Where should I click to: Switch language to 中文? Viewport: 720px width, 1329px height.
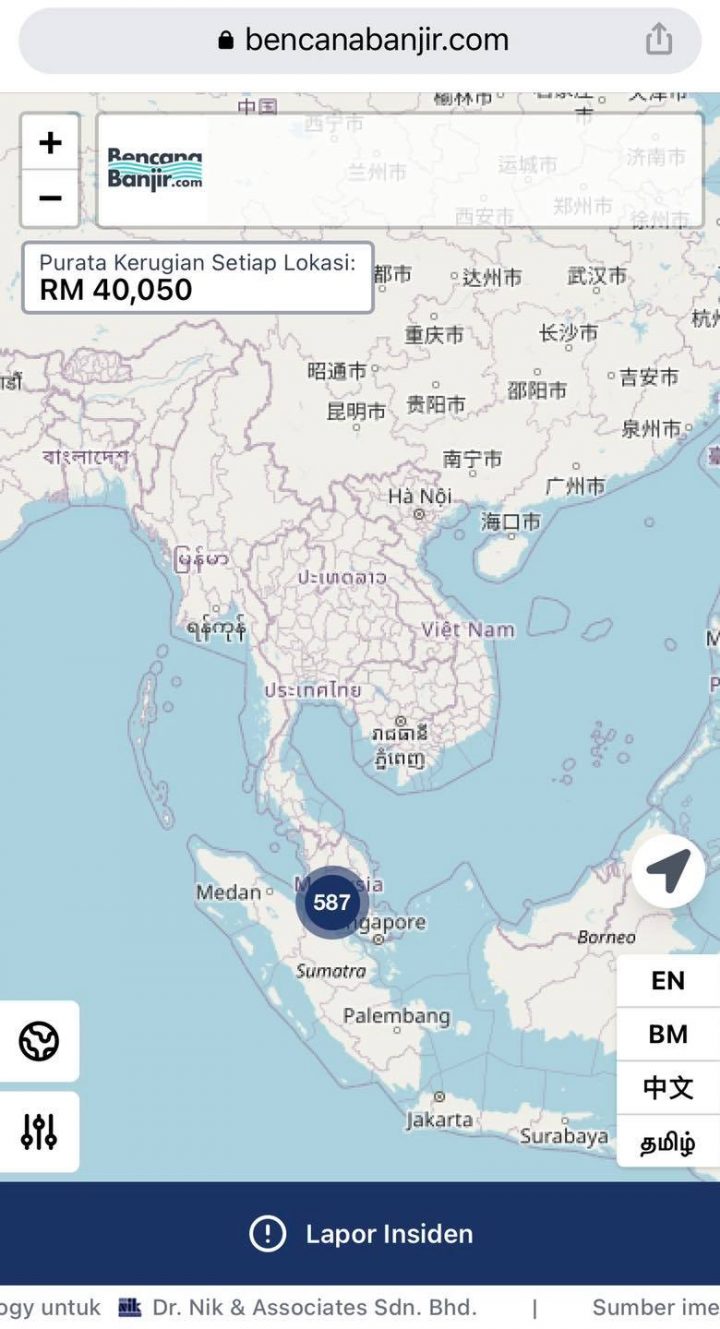click(668, 1087)
